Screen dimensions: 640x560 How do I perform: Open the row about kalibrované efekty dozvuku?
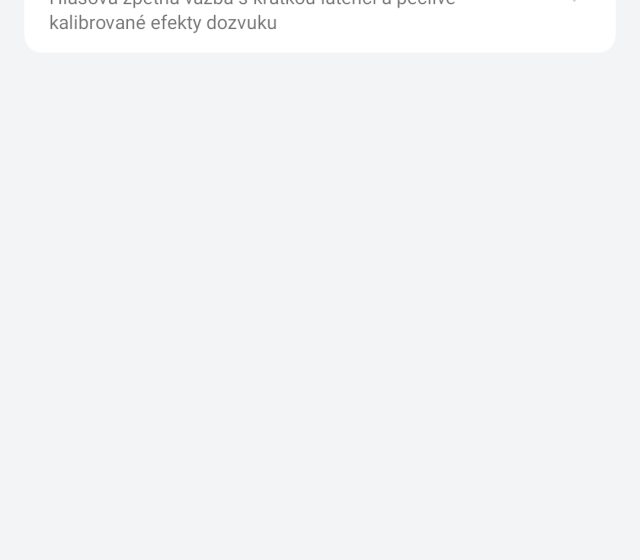click(300, 18)
